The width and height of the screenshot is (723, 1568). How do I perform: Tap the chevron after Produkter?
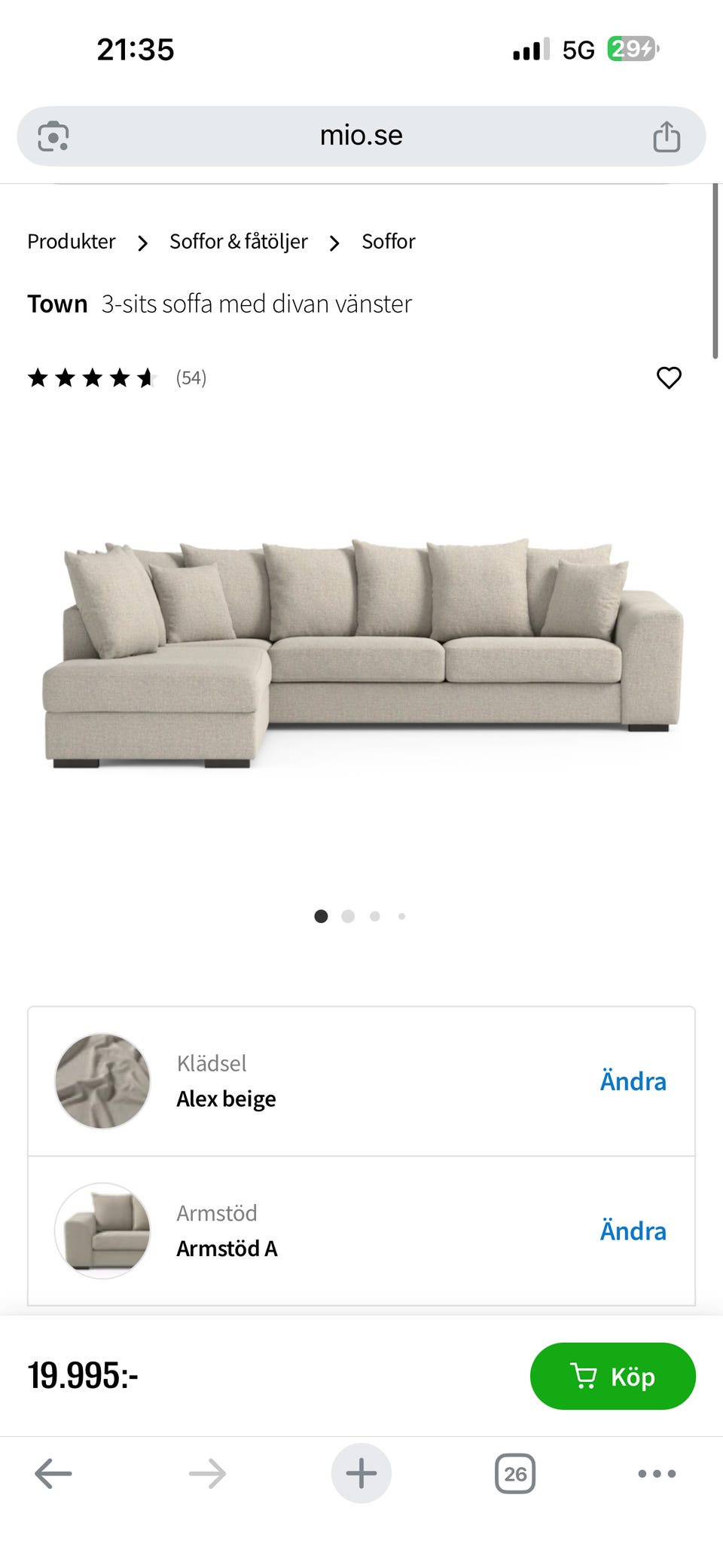(142, 243)
